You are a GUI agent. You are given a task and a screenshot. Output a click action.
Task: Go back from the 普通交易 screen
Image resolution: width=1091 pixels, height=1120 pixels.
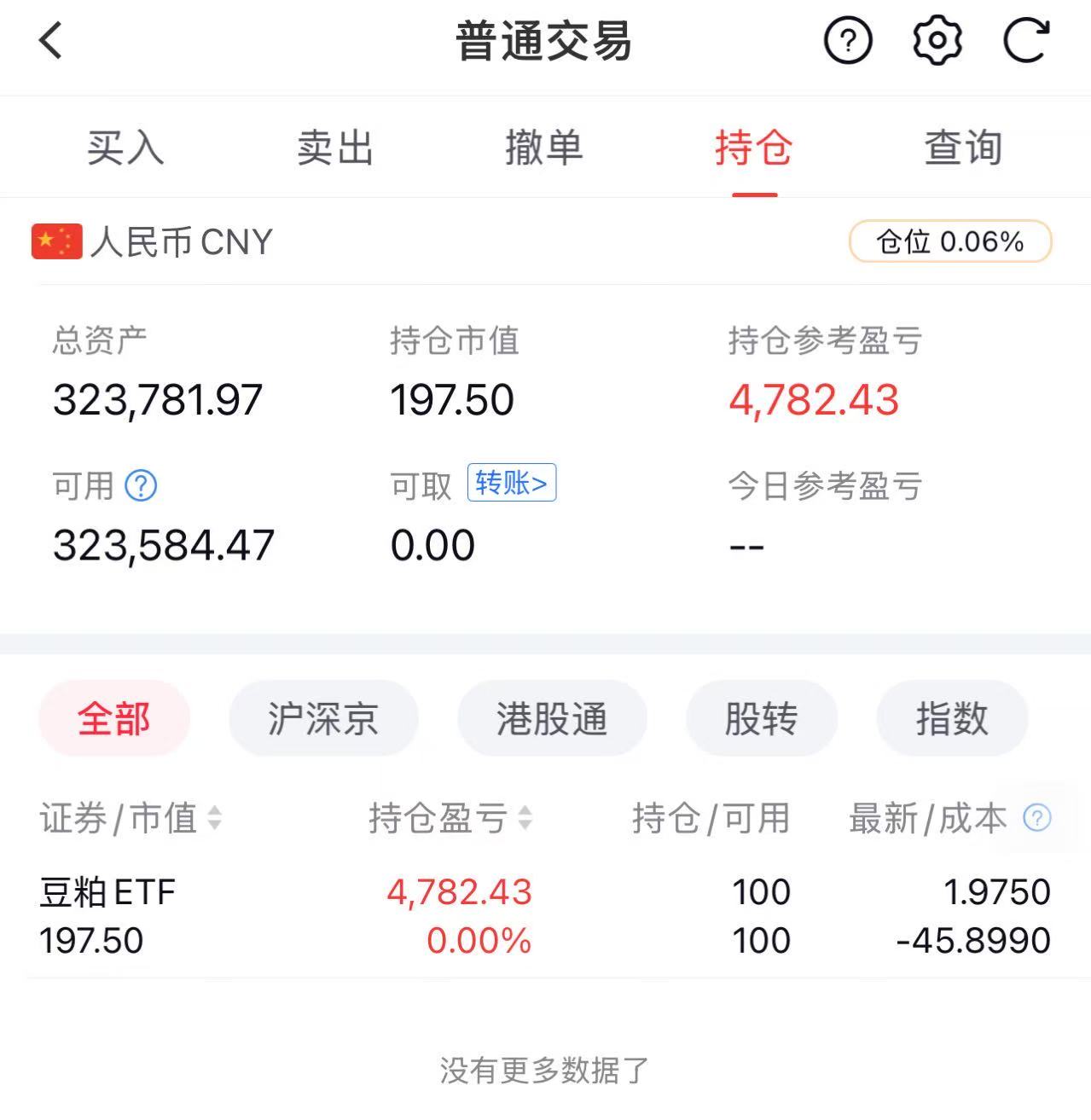click(51, 41)
